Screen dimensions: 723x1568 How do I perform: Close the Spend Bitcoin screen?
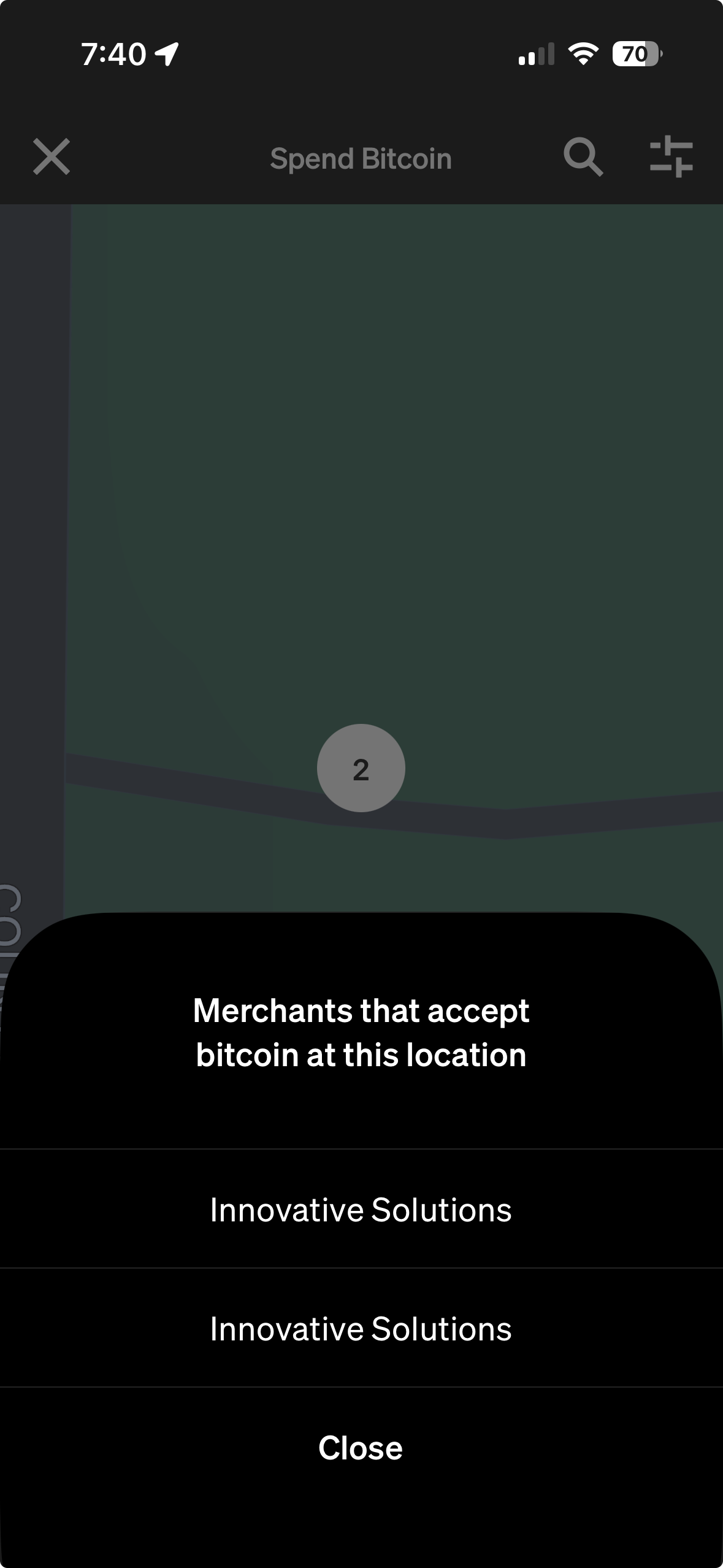52,157
